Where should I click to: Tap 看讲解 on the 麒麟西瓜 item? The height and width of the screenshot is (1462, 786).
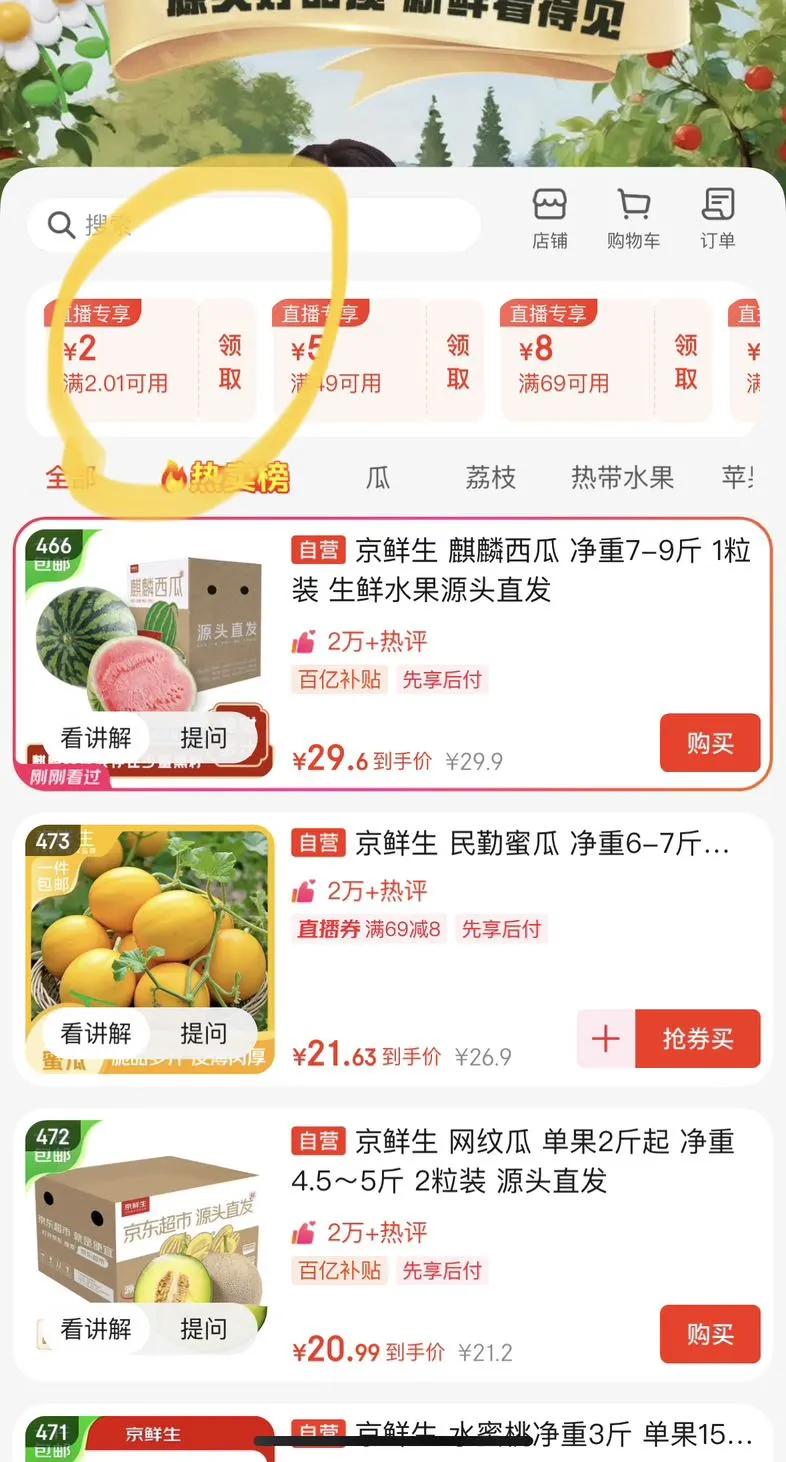point(96,738)
